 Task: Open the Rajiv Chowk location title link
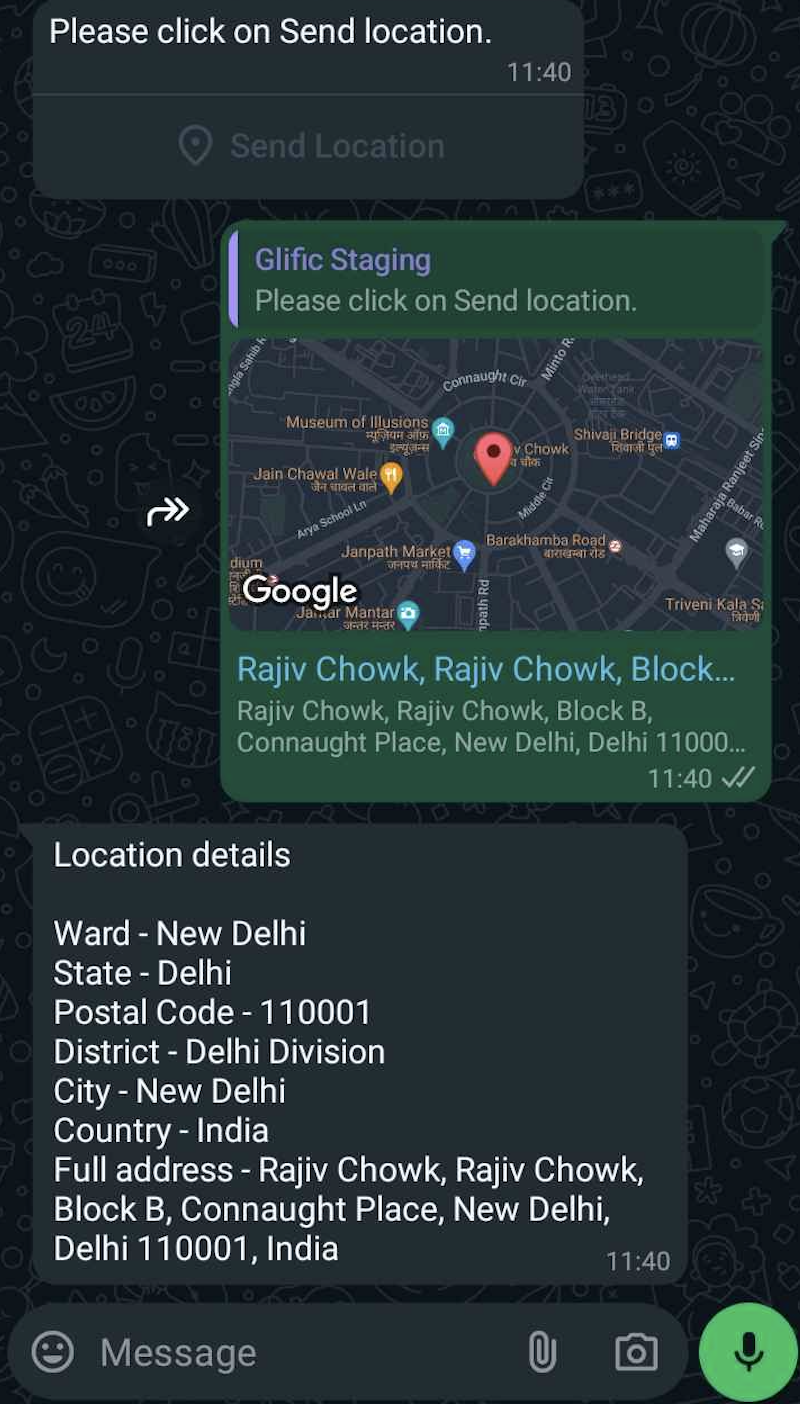(x=486, y=669)
